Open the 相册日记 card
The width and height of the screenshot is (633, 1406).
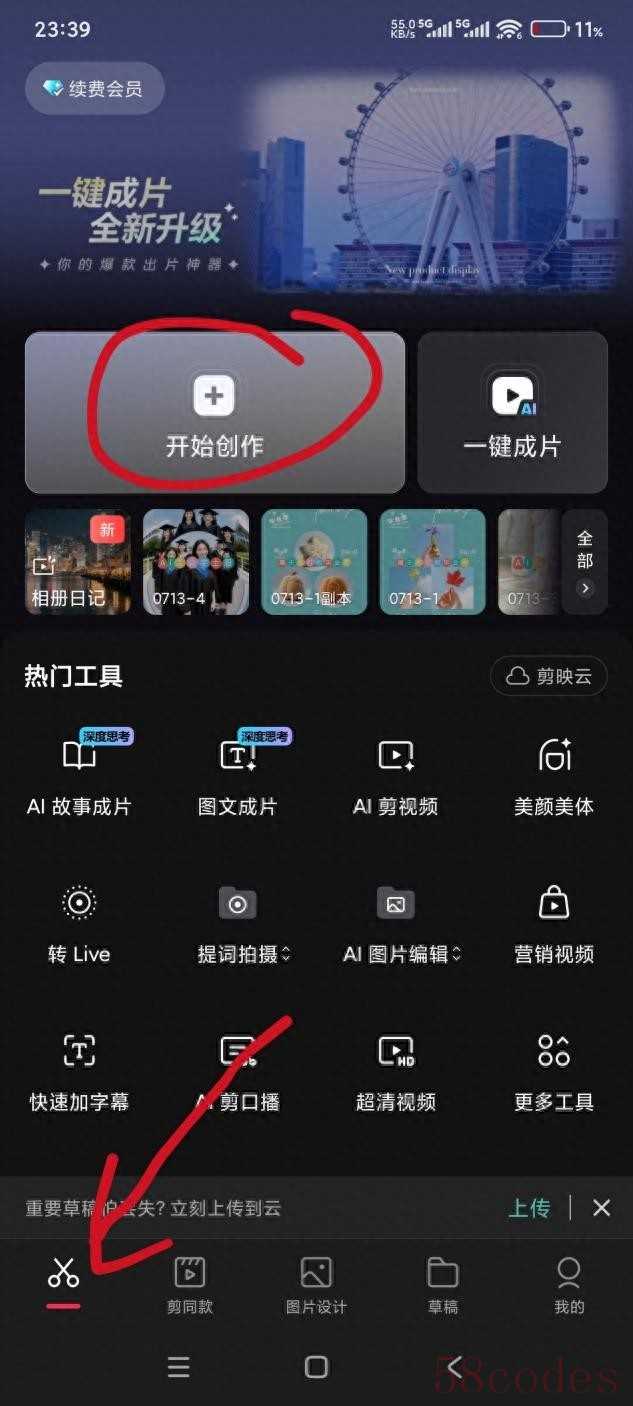[78, 561]
